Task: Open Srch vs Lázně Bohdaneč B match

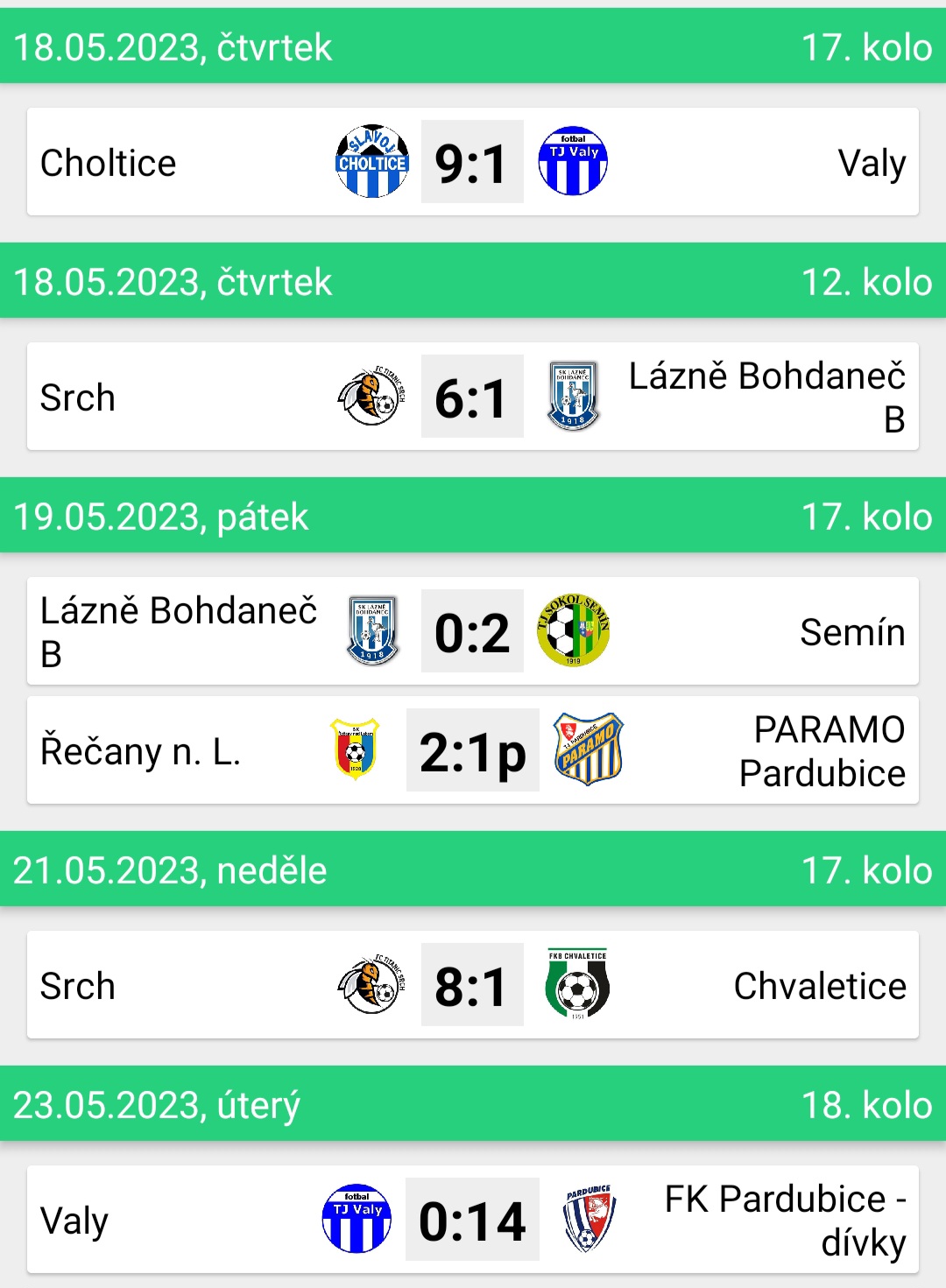Action: click(472, 397)
